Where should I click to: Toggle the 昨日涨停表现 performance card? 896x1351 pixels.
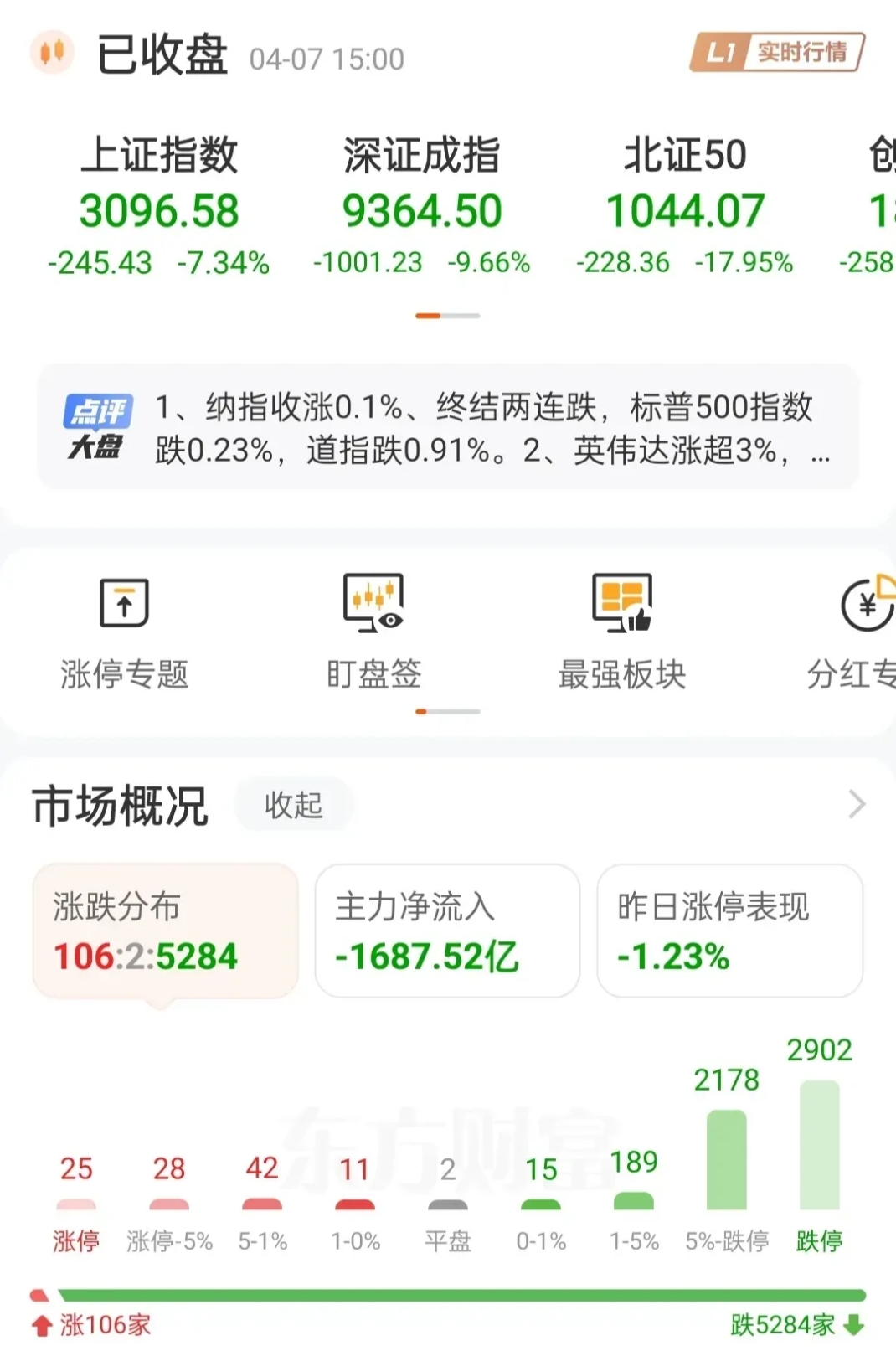click(x=729, y=930)
